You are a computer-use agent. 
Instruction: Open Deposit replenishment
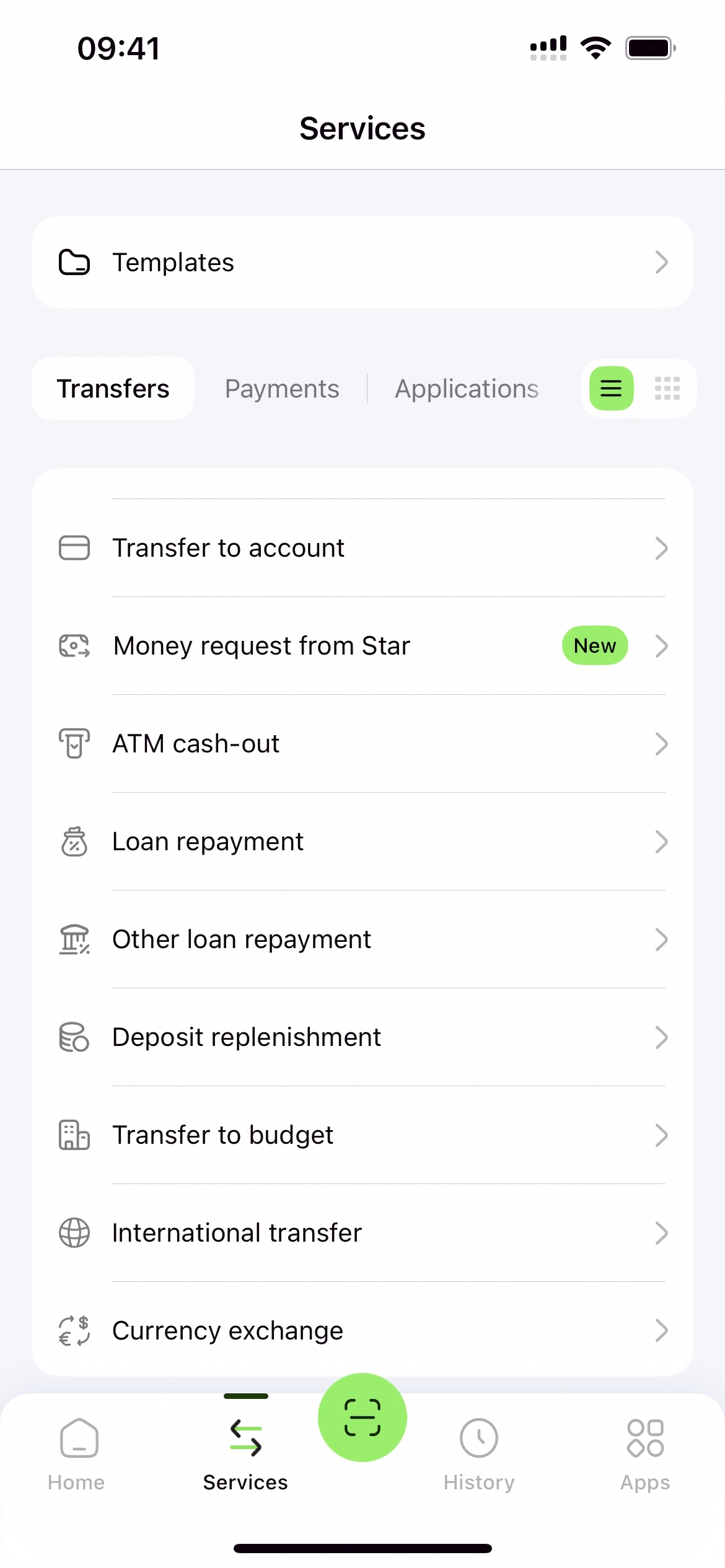pyautogui.click(x=362, y=1037)
